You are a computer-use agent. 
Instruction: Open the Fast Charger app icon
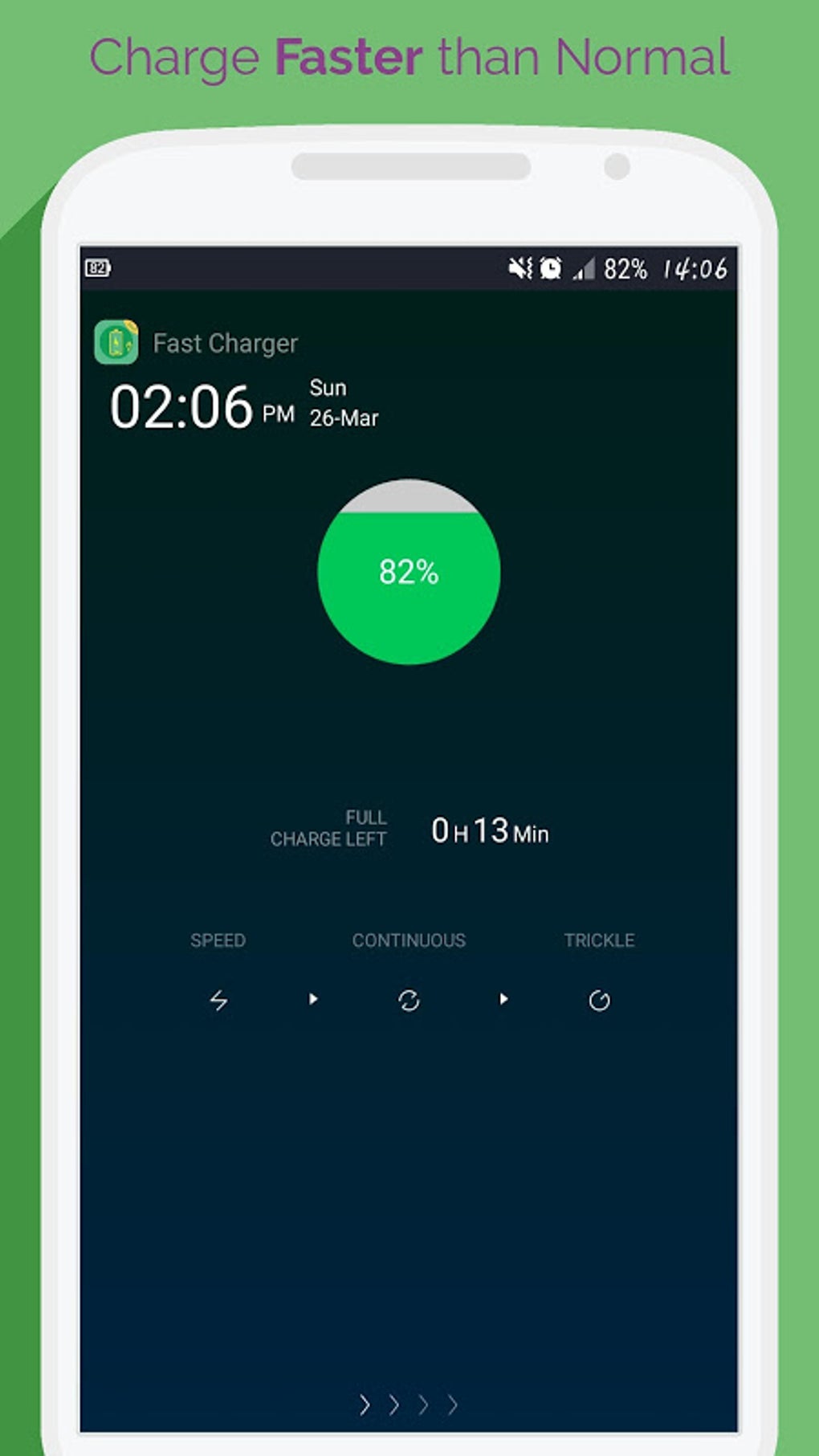[x=115, y=342]
